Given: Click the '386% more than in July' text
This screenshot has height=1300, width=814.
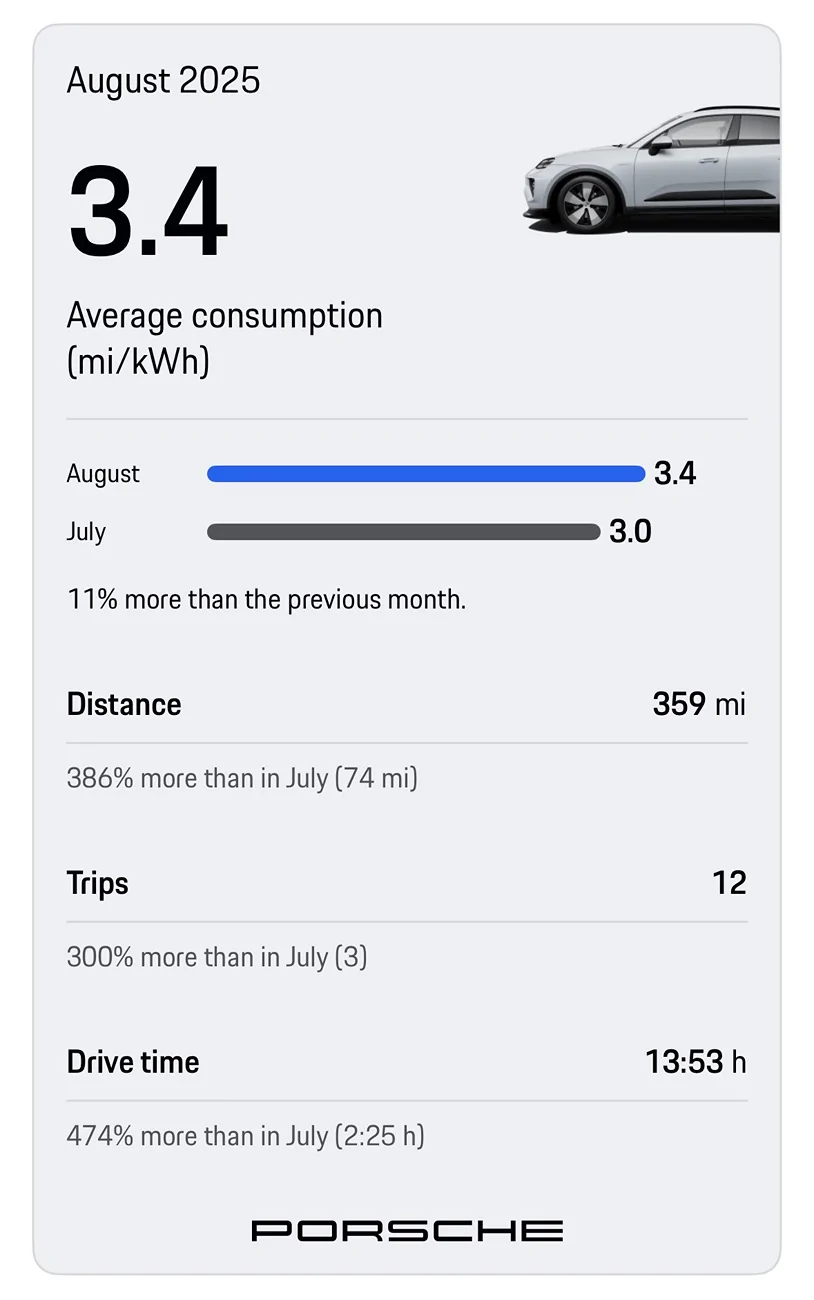Looking at the screenshot, I should [x=243, y=778].
